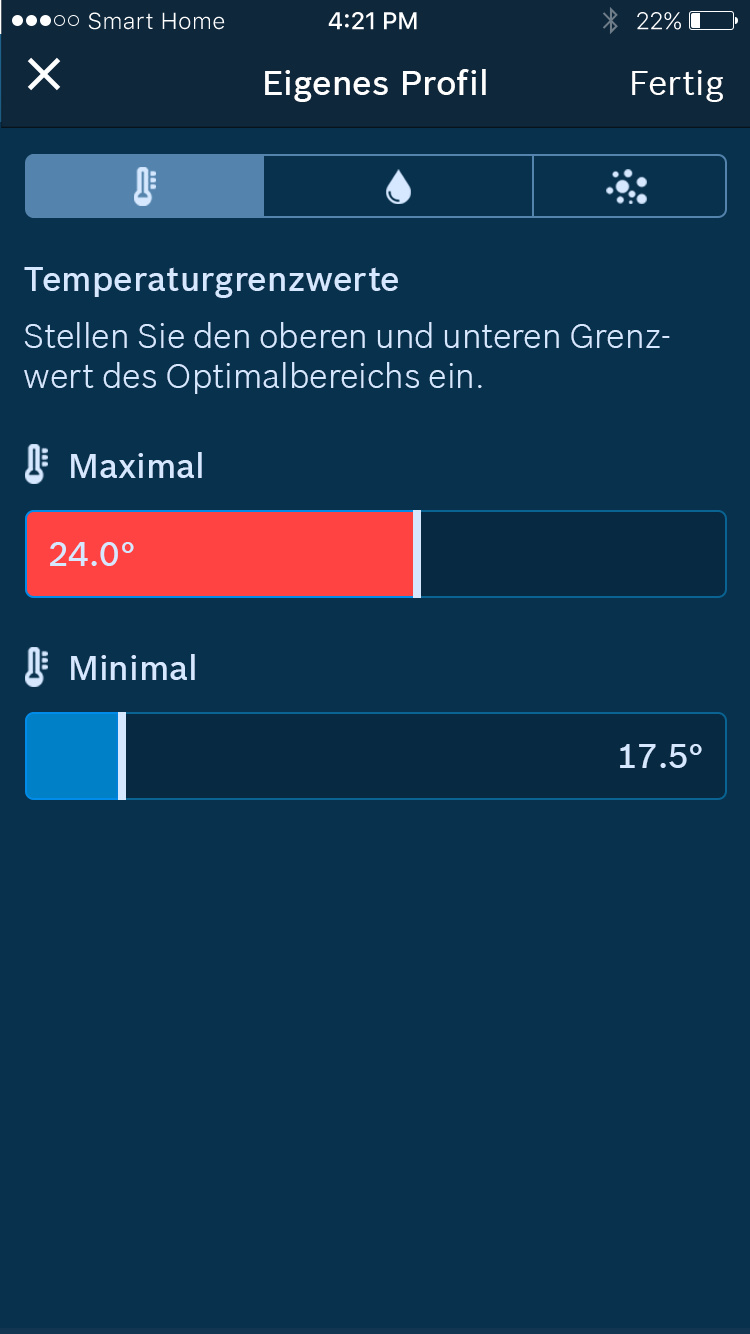The width and height of the screenshot is (750, 1334).
Task: Open the Temperaturgrenzwerte section
Action: coord(212,280)
